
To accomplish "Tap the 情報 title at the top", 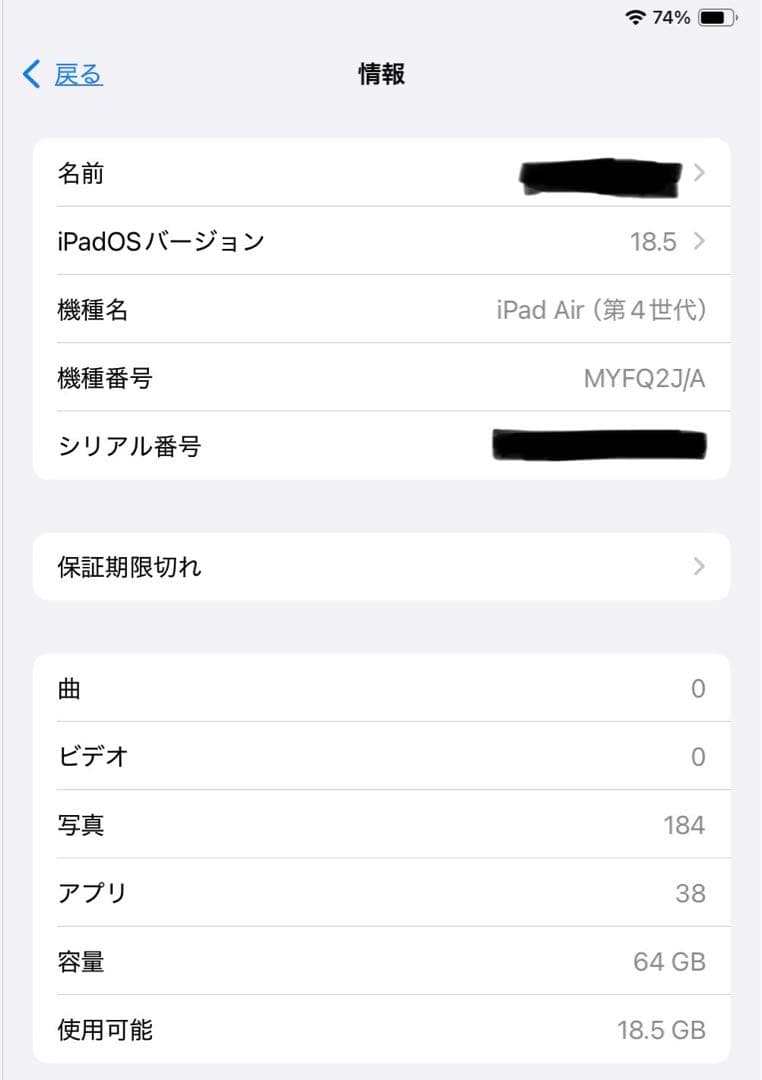I will click(x=380, y=74).
